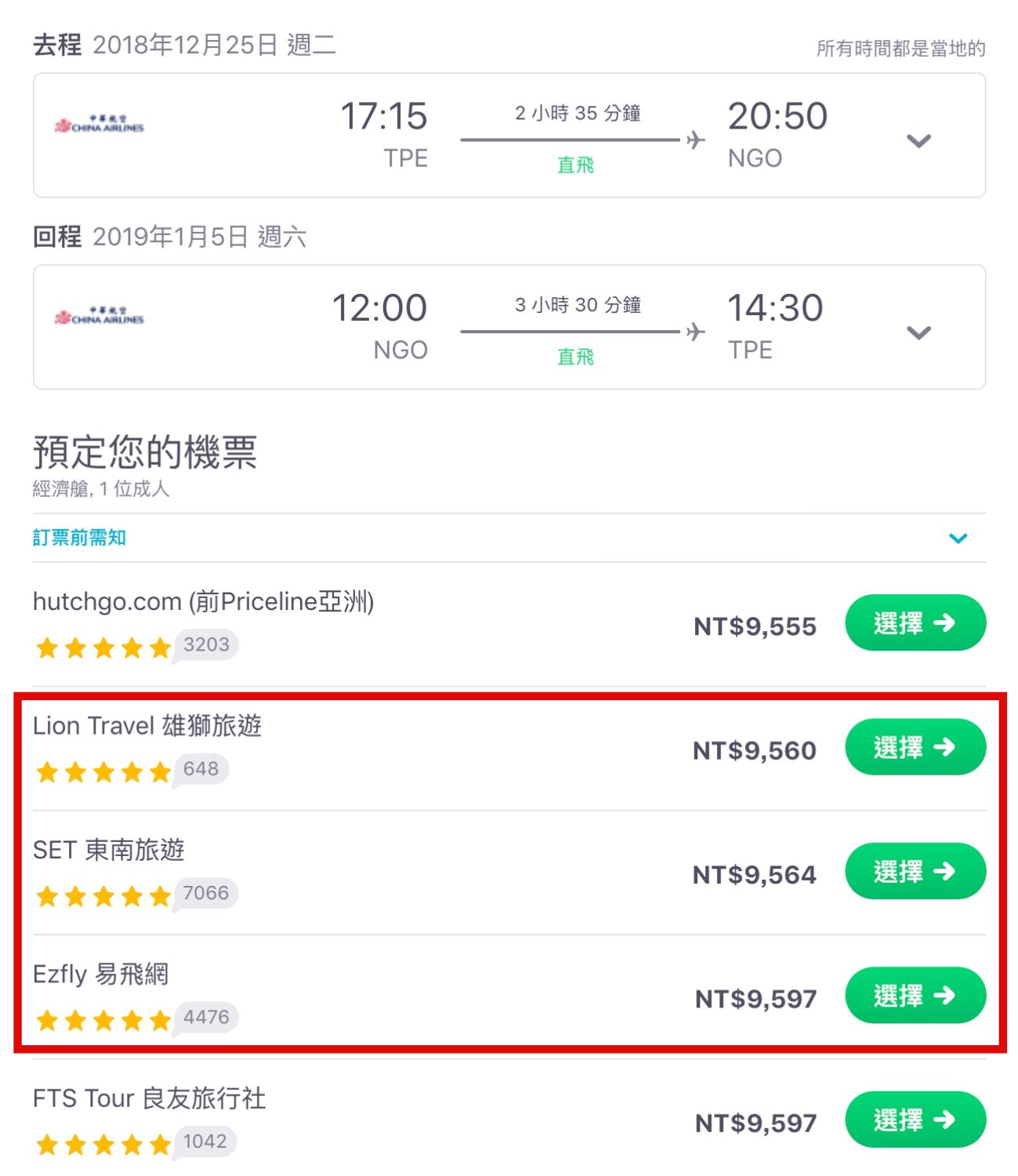Screen dimensions: 1018x1176
Task: Expand the return flight details for 回程
Action: (x=918, y=332)
